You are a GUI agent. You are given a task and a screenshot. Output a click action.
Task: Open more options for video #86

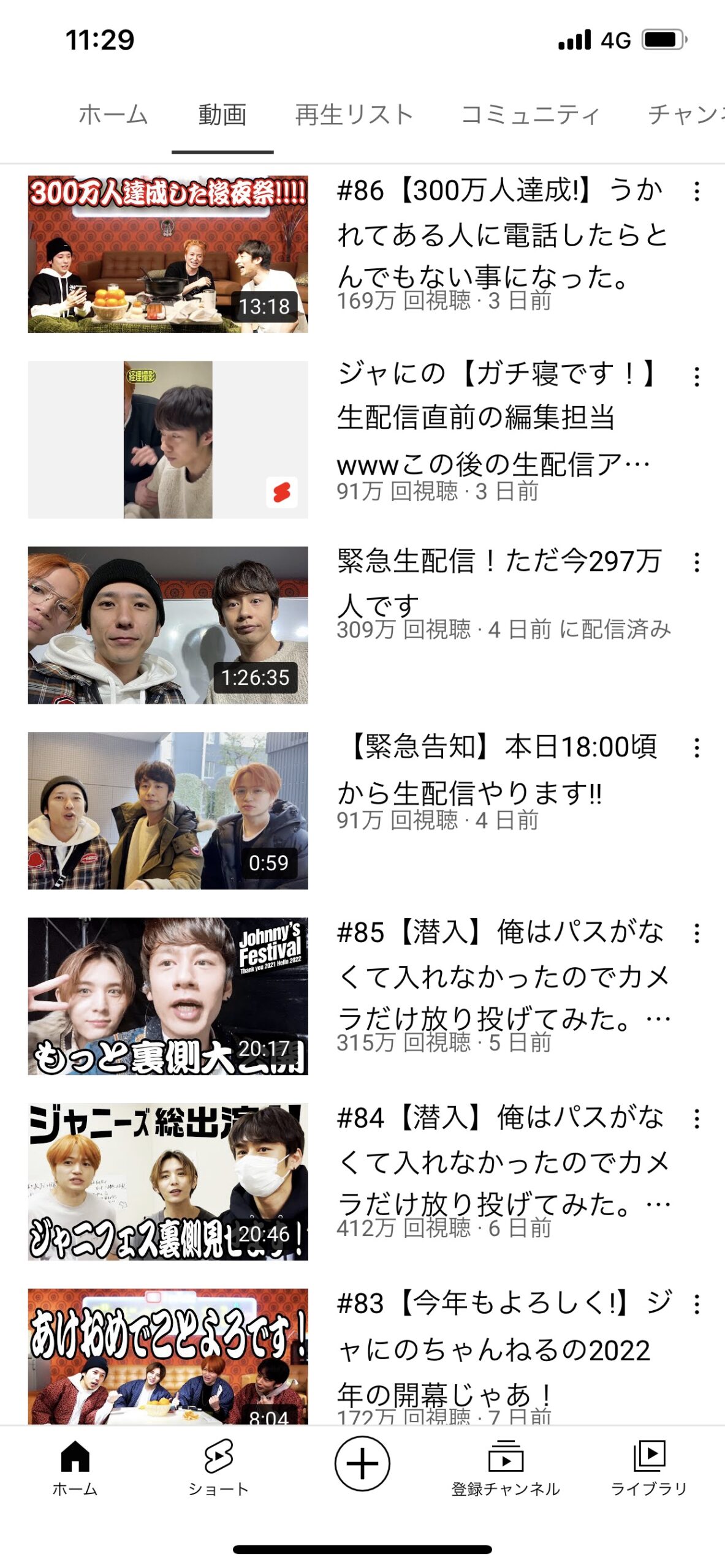point(696,192)
